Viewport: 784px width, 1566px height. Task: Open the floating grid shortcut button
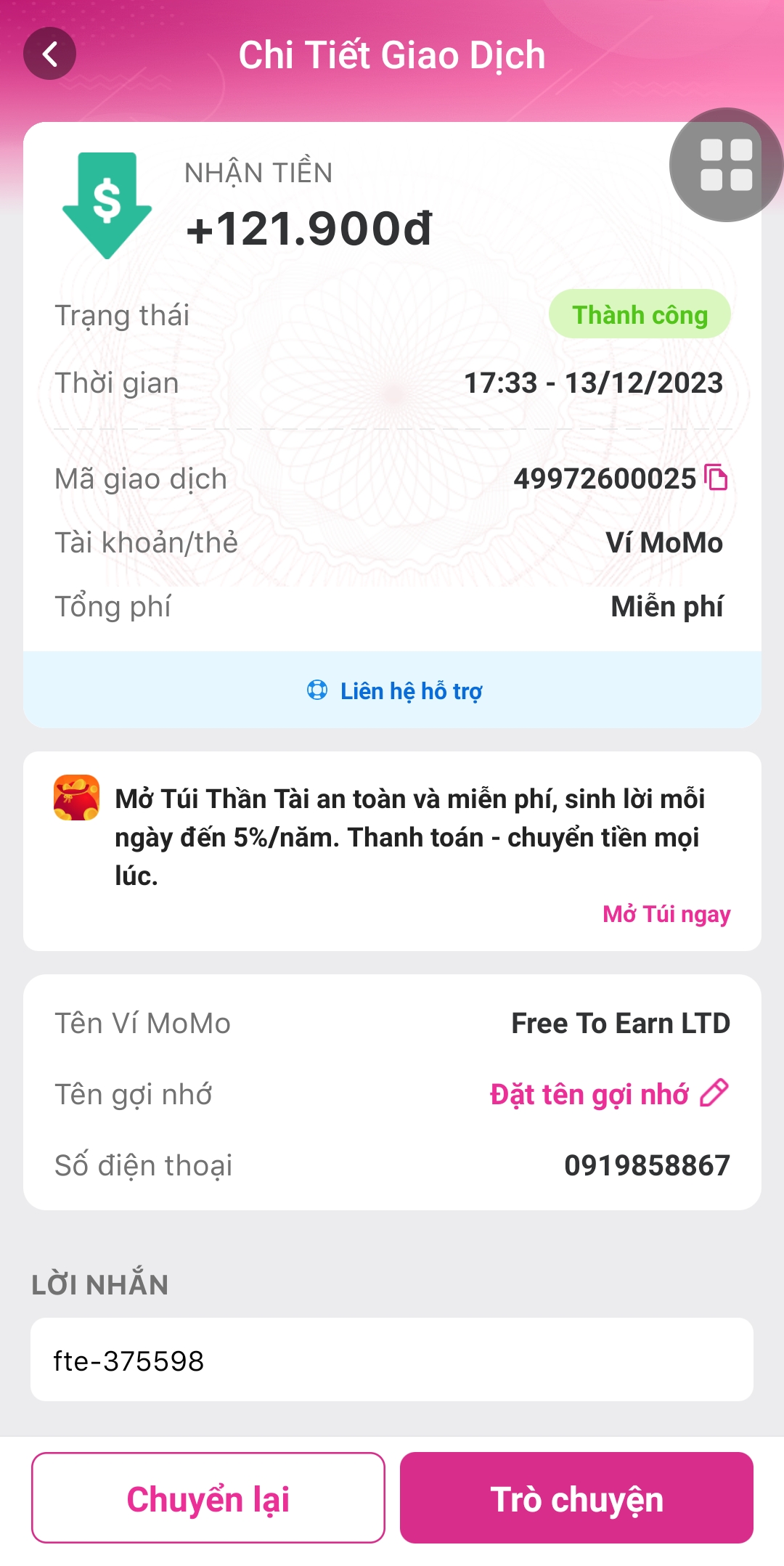click(x=725, y=165)
